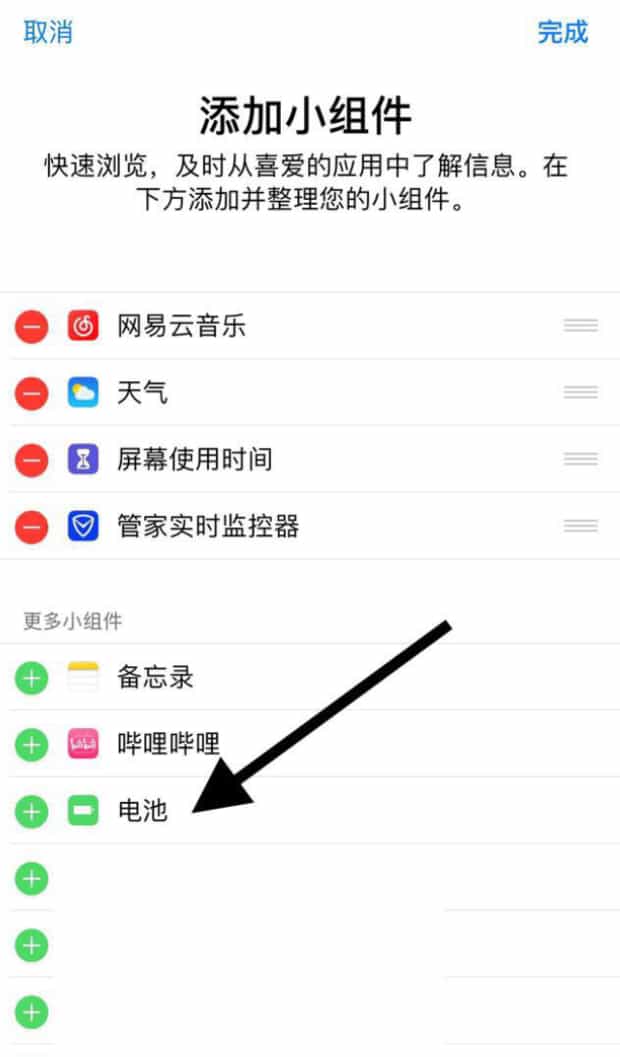Remove the 屏幕使用时间 widget
The height and width of the screenshot is (1057, 620).
pos(32,460)
